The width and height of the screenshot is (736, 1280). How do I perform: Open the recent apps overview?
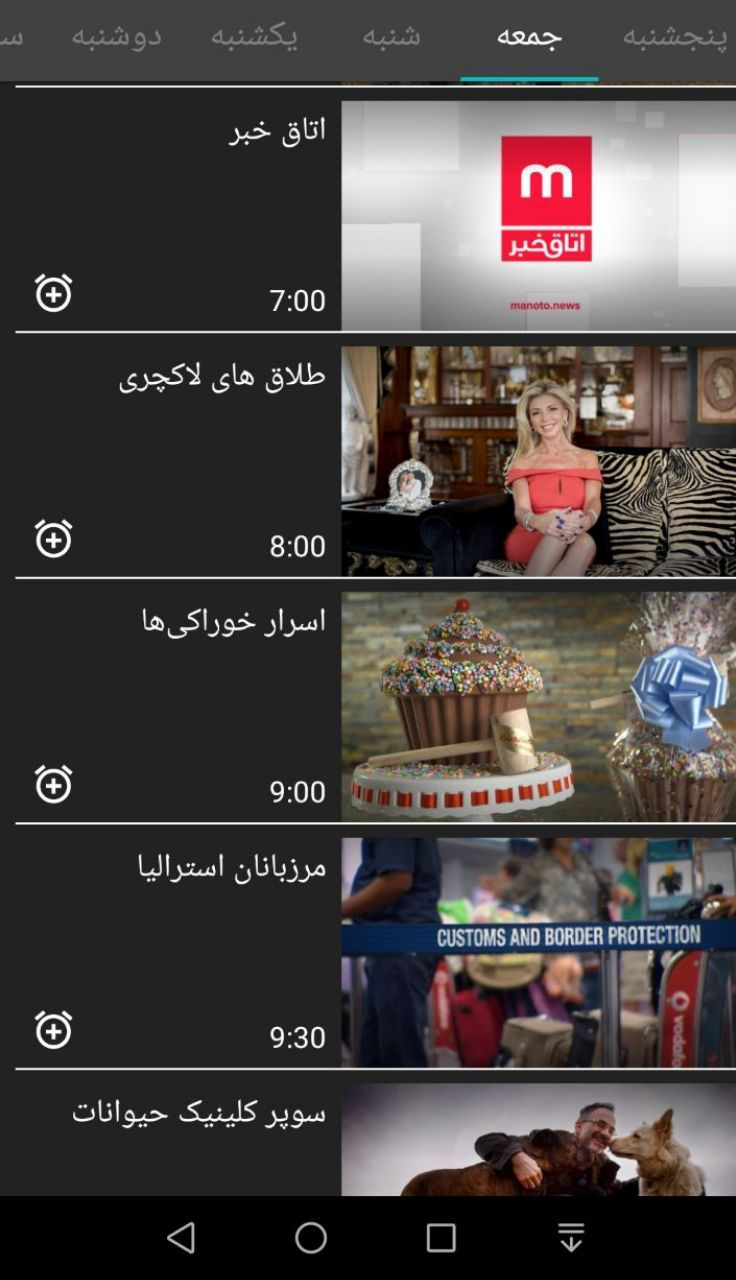click(441, 1238)
